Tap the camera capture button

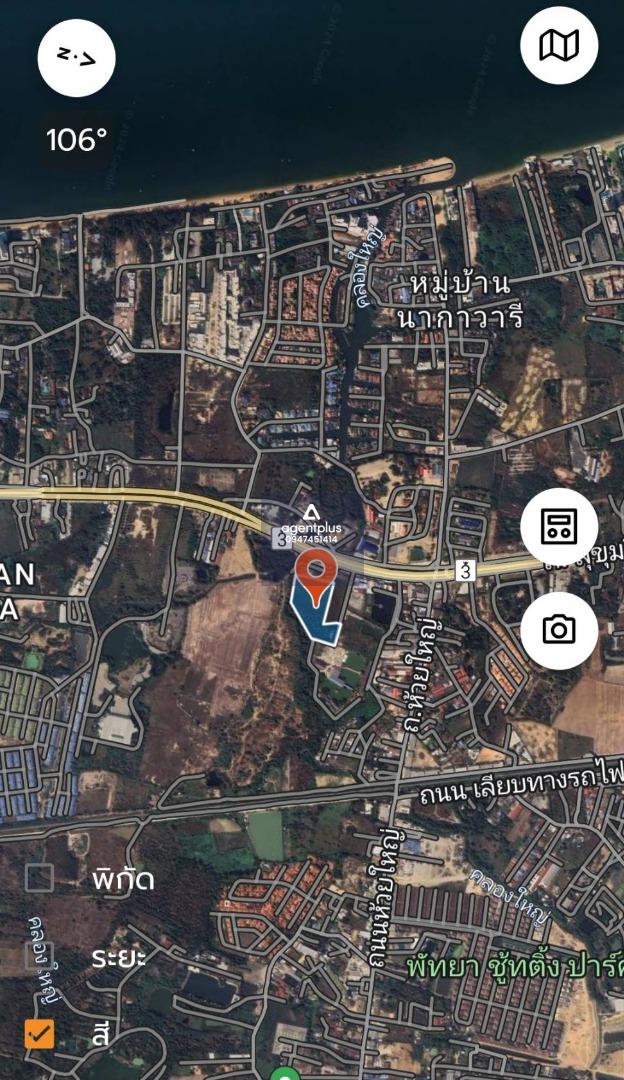coord(559,630)
